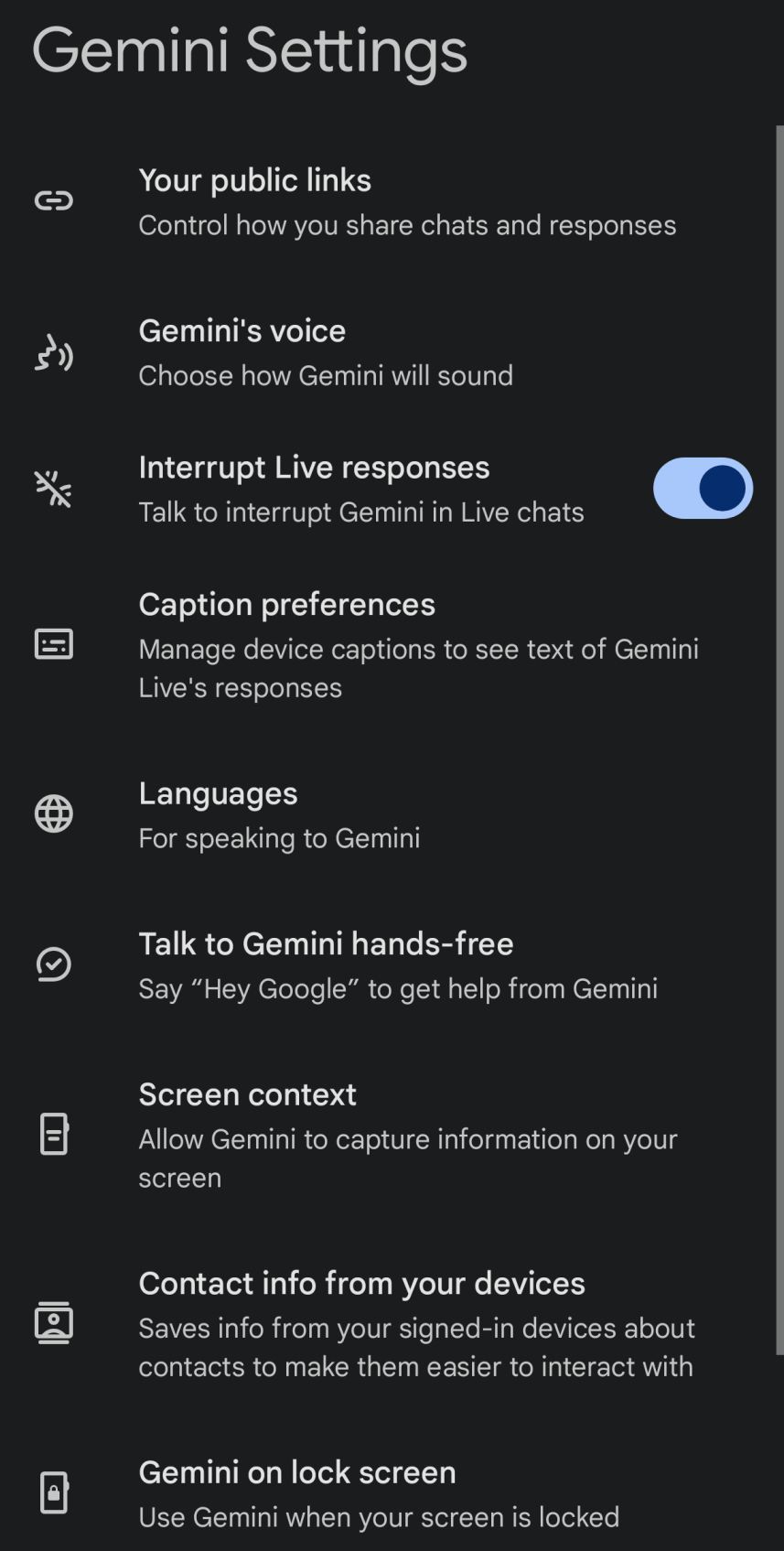Screen dimensions: 784x1551
Task: Open Caption preferences
Action: click(x=417, y=644)
